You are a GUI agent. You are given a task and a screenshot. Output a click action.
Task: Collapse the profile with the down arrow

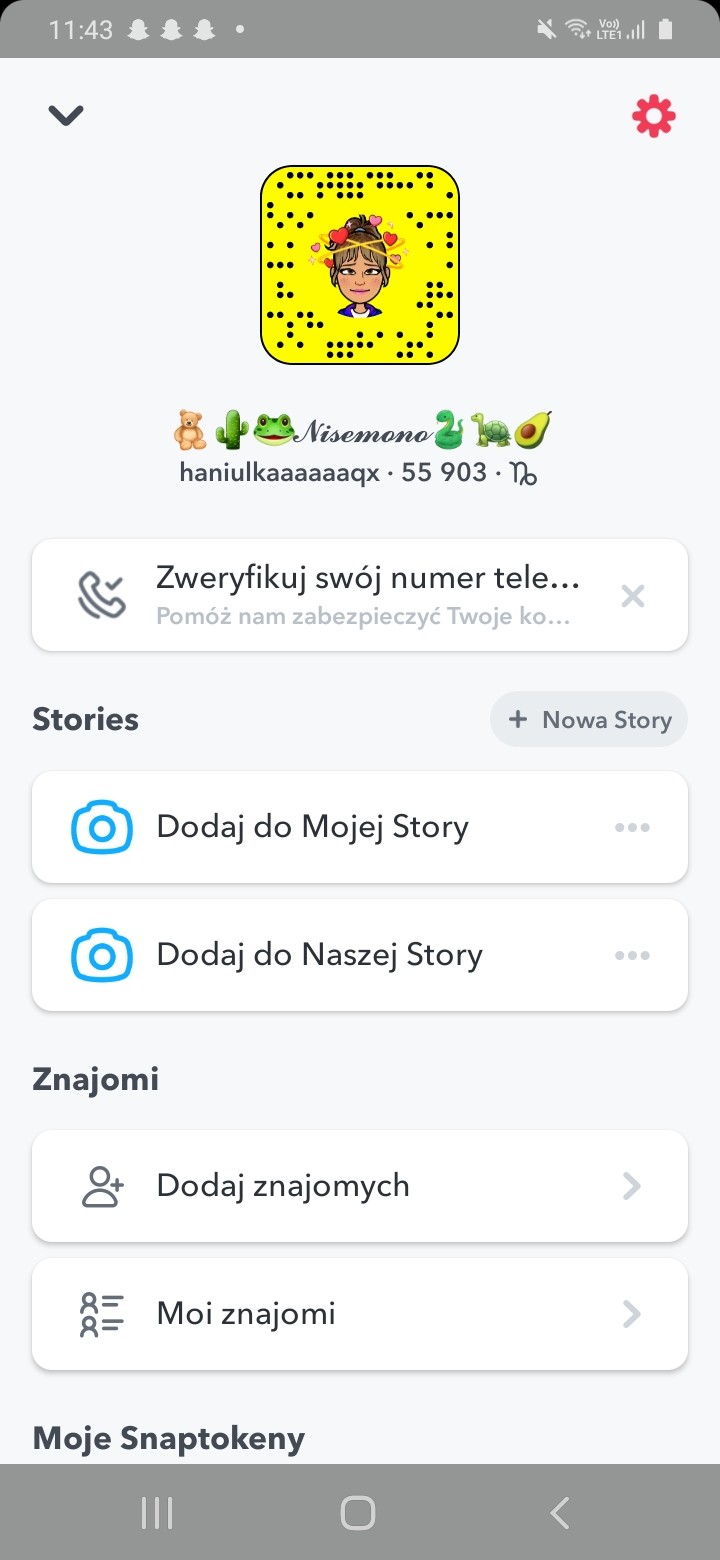(66, 116)
